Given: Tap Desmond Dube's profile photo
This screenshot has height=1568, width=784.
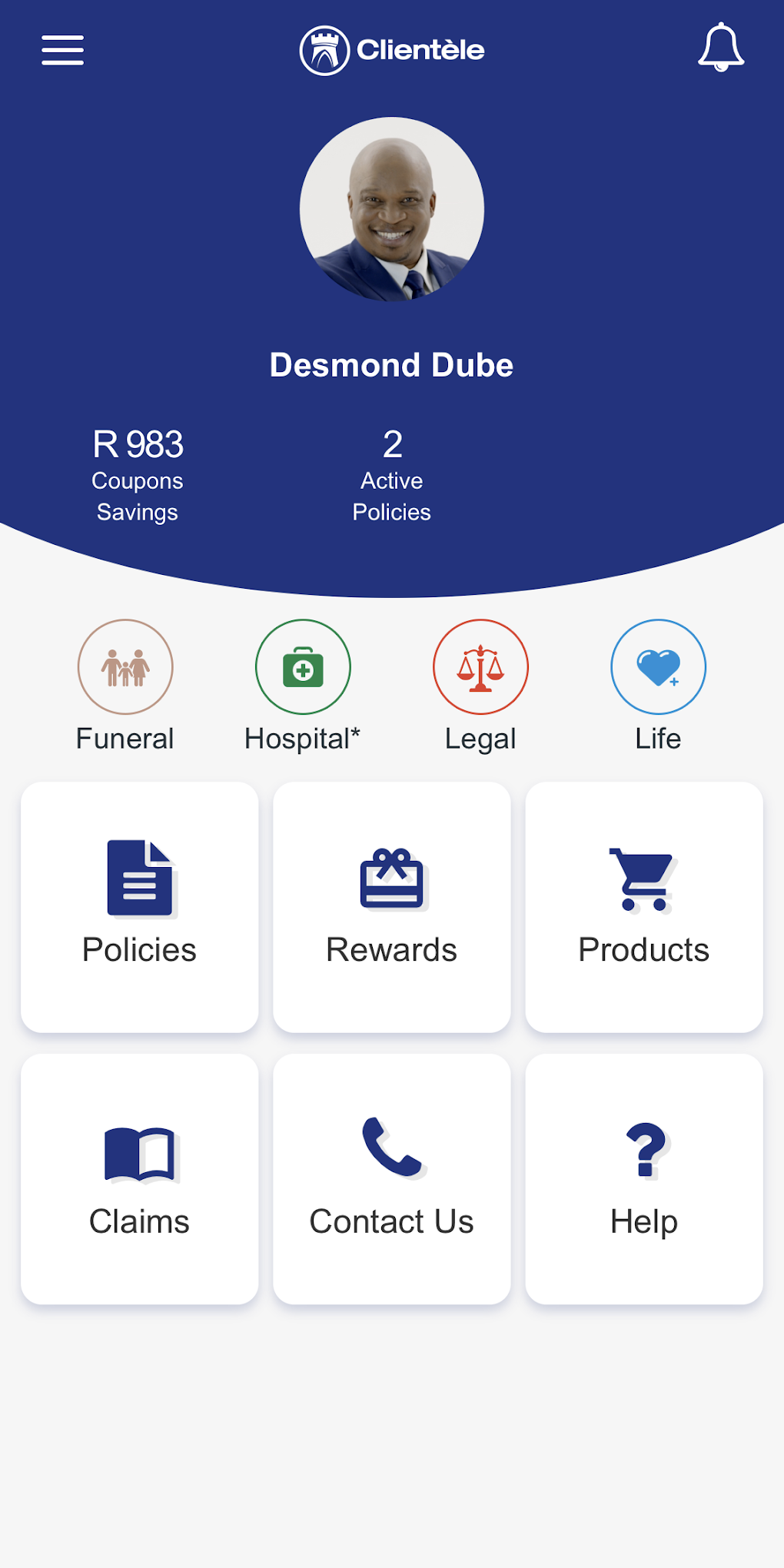Looking at the screenshot, I should (x=391, y=213).
